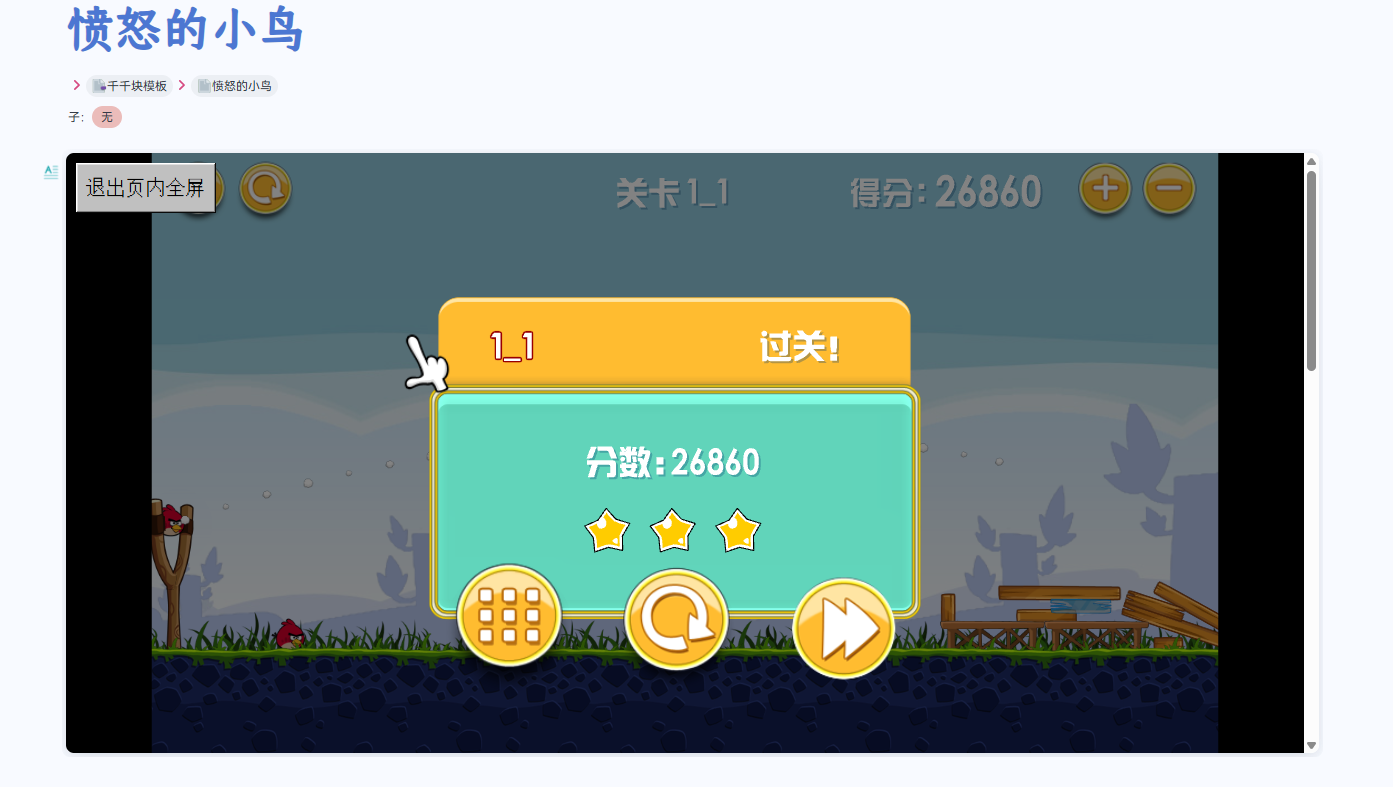Tap the 无 child tag
The width and height of the screenshot is (1393, 787).
(x=107, y=117)
